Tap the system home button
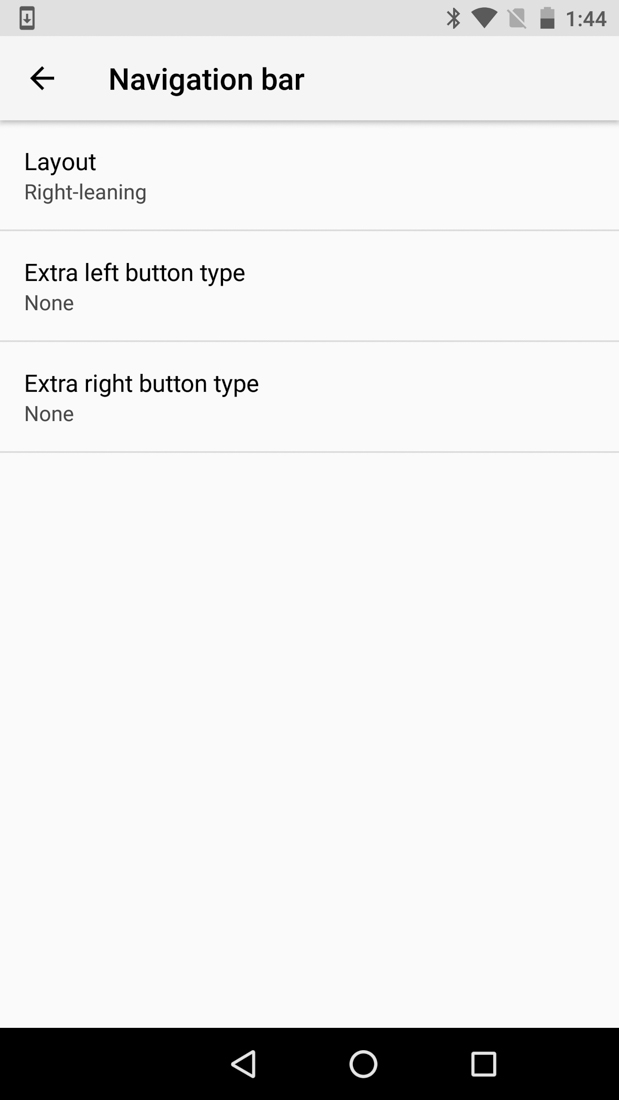Screen dimensions: 619x1100 pyautogui.click(x=363, y=1063)
